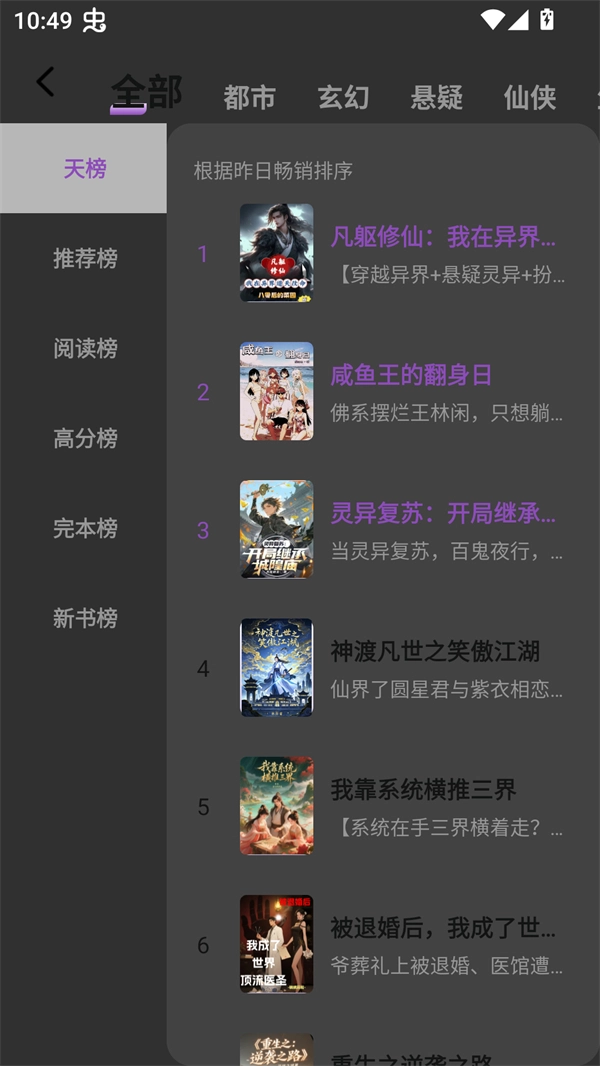Open the book 咸鱼王的翻身日
This screenshot has width=600, height=1066.
pos(411,375)
